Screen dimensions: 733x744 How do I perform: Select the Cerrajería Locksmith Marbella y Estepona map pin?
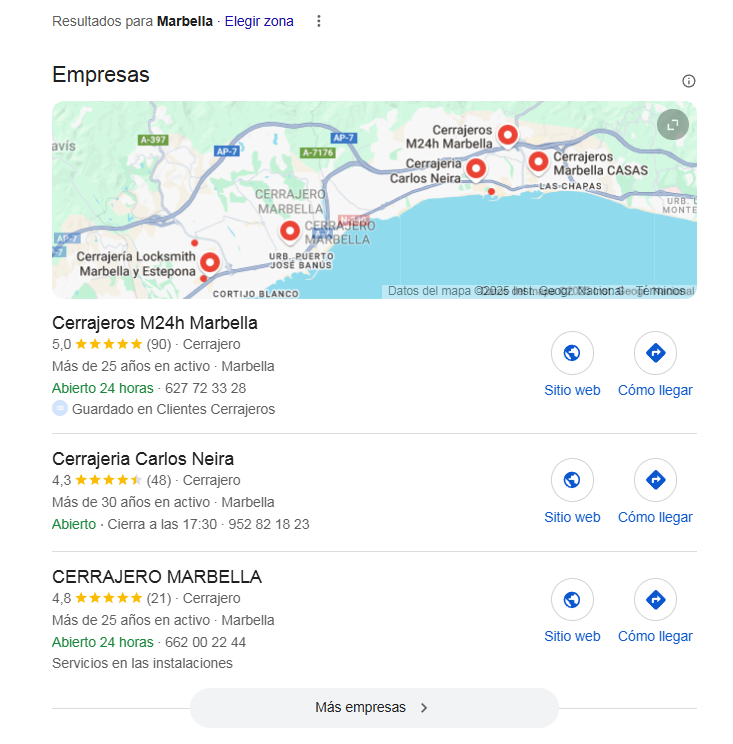point(209,263)
